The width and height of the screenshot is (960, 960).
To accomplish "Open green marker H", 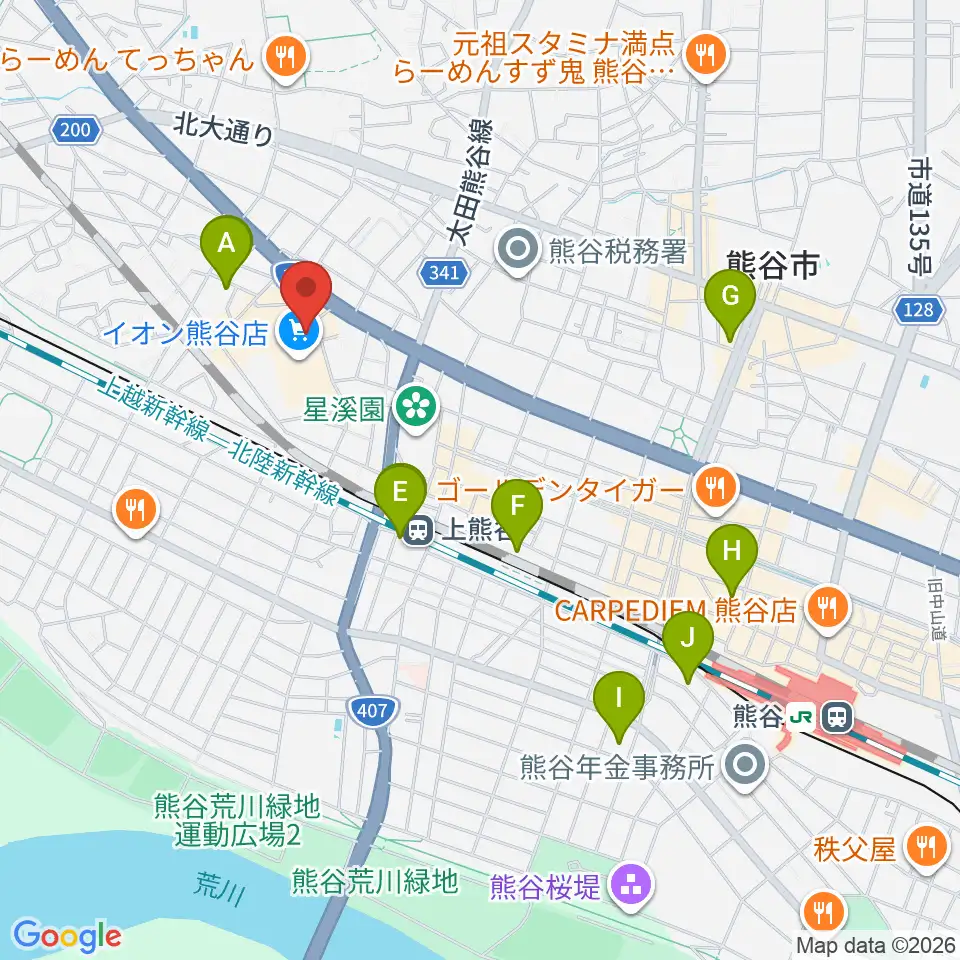I will pyautogui.click(x=732, y=560).
